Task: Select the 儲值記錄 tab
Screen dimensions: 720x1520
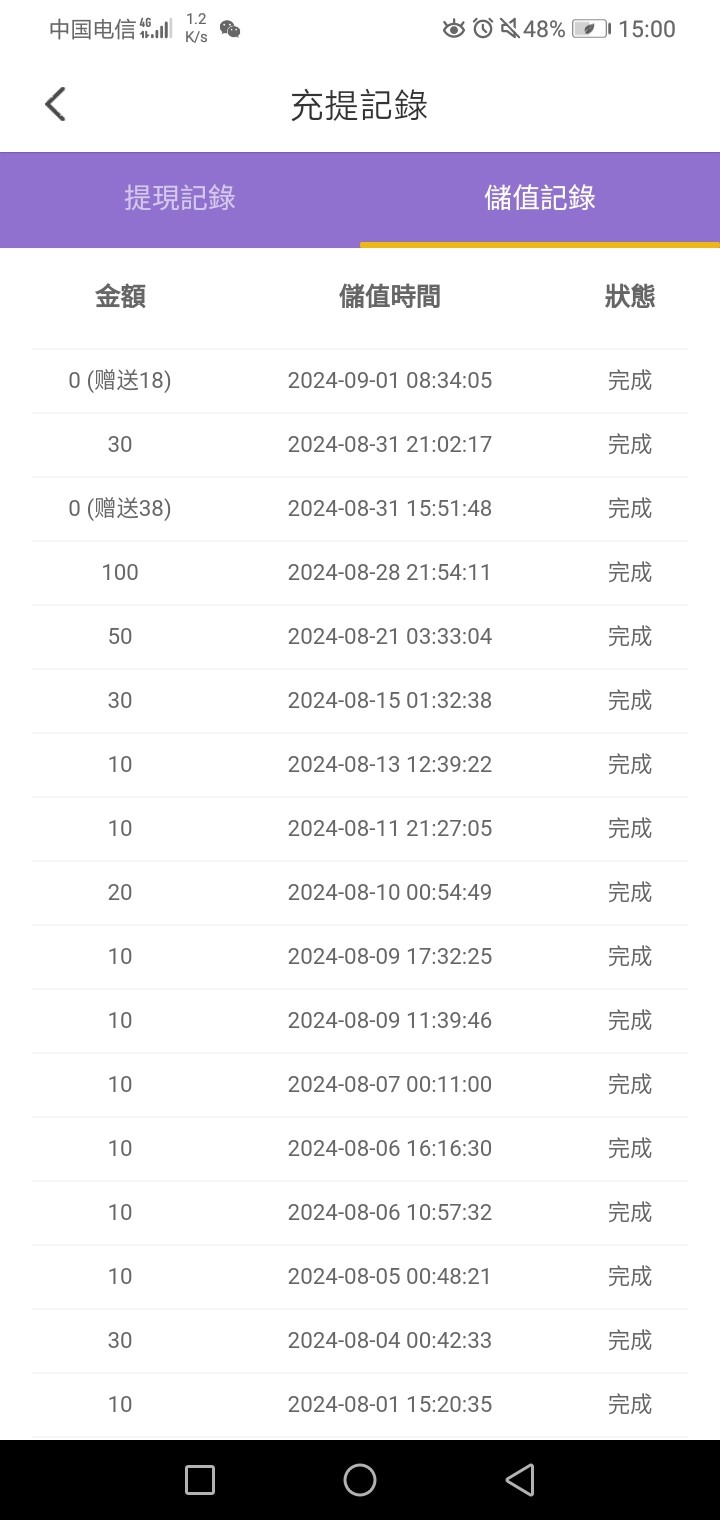Action: [x=540, y=198]
